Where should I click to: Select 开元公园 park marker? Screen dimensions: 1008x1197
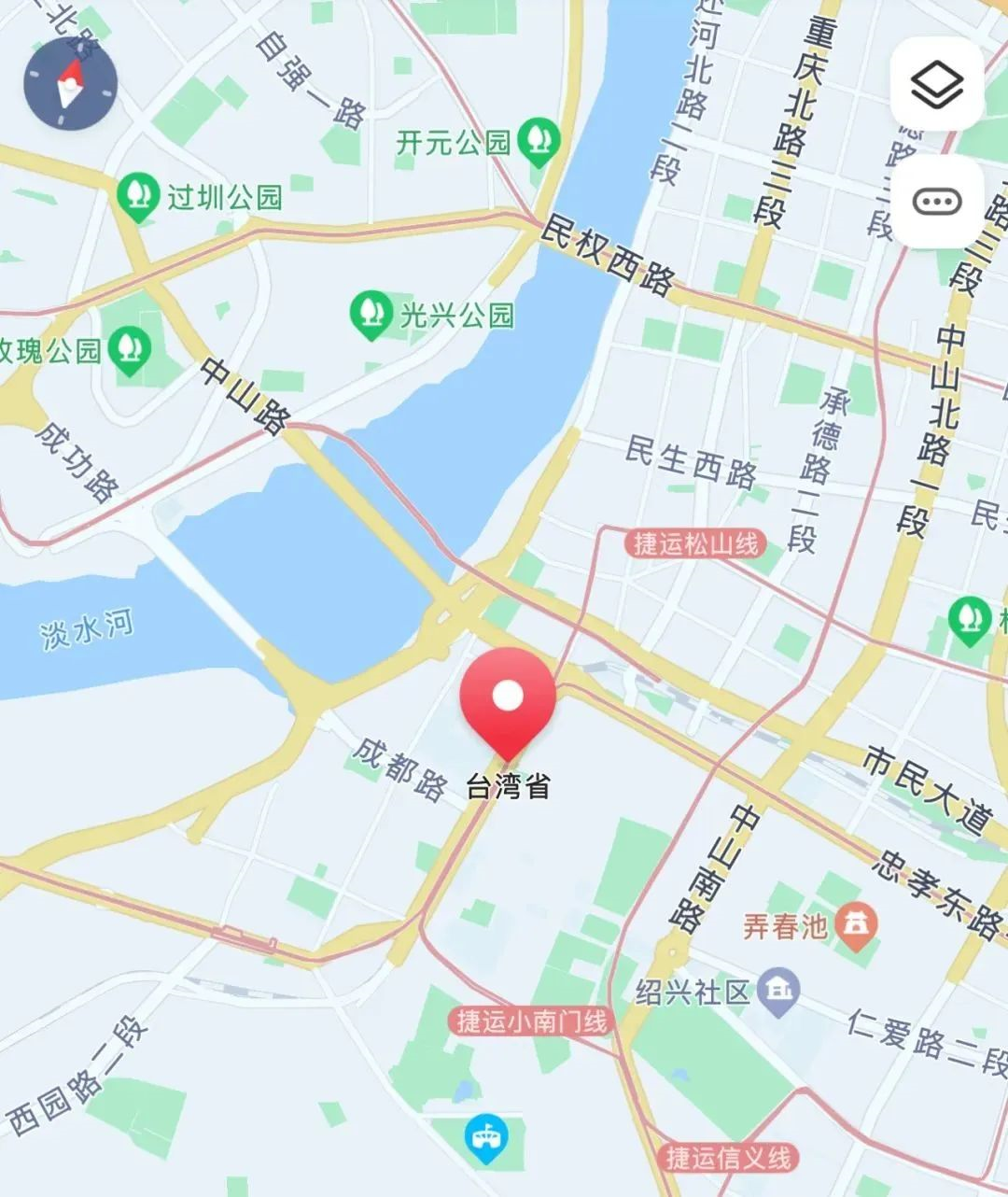tap(539, 142)
